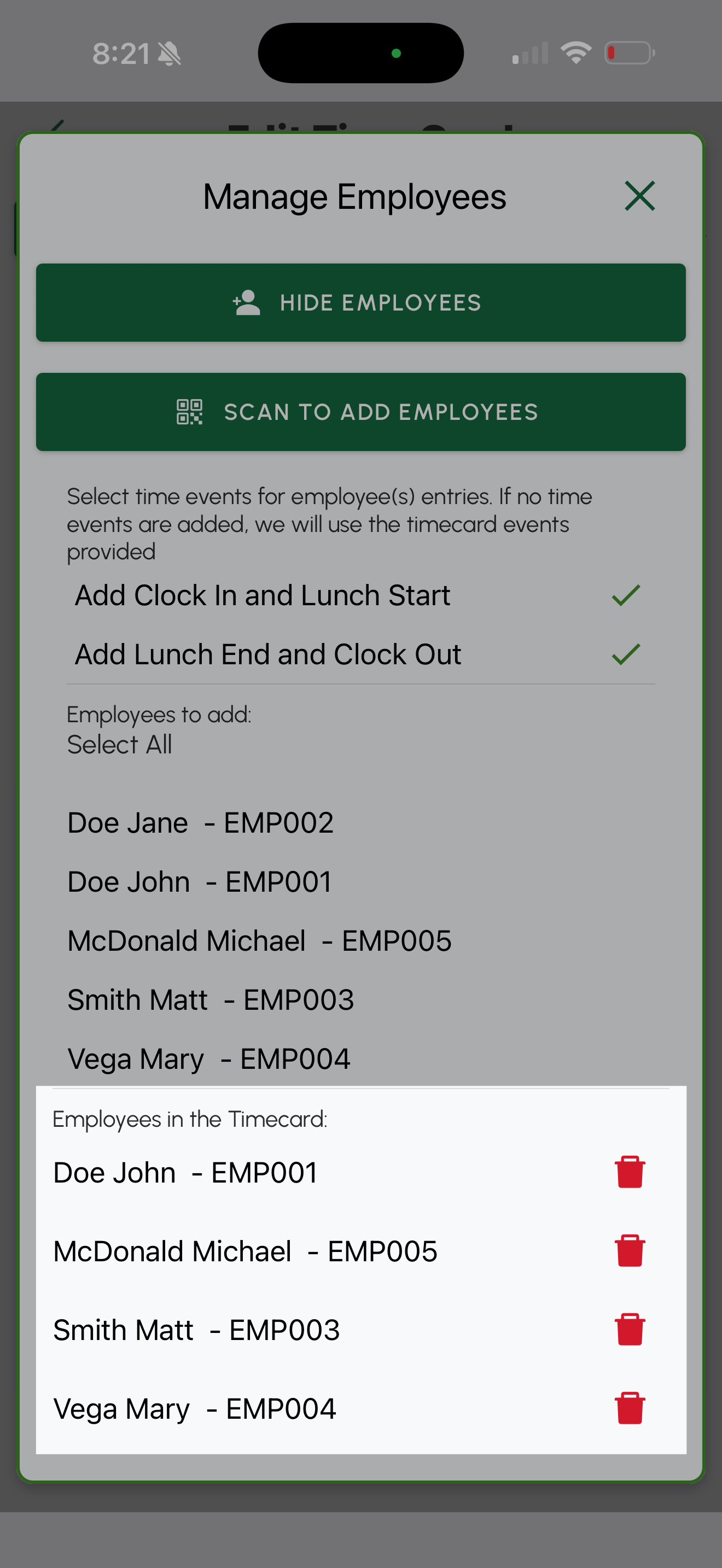722x1568 pixels.
Task: Delete Doe John from the timecard
Action: click(630, 1172)
